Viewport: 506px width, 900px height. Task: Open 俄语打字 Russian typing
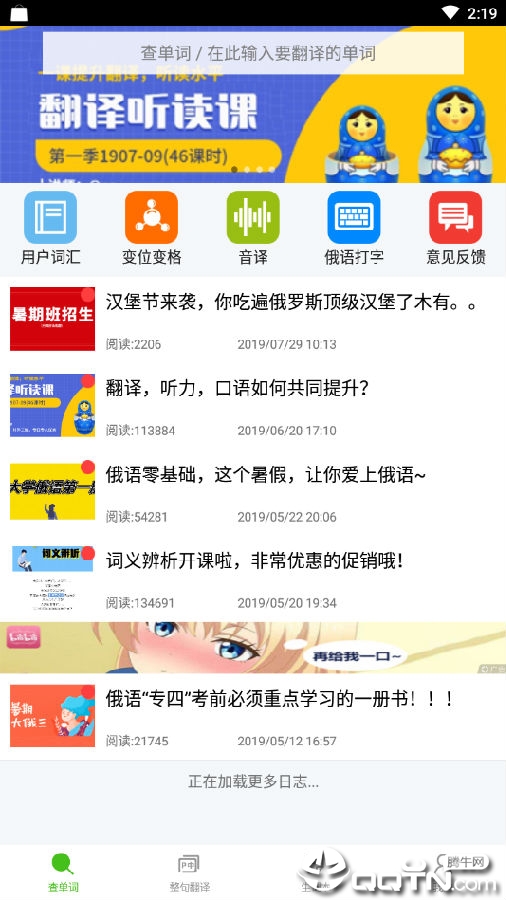354,228
